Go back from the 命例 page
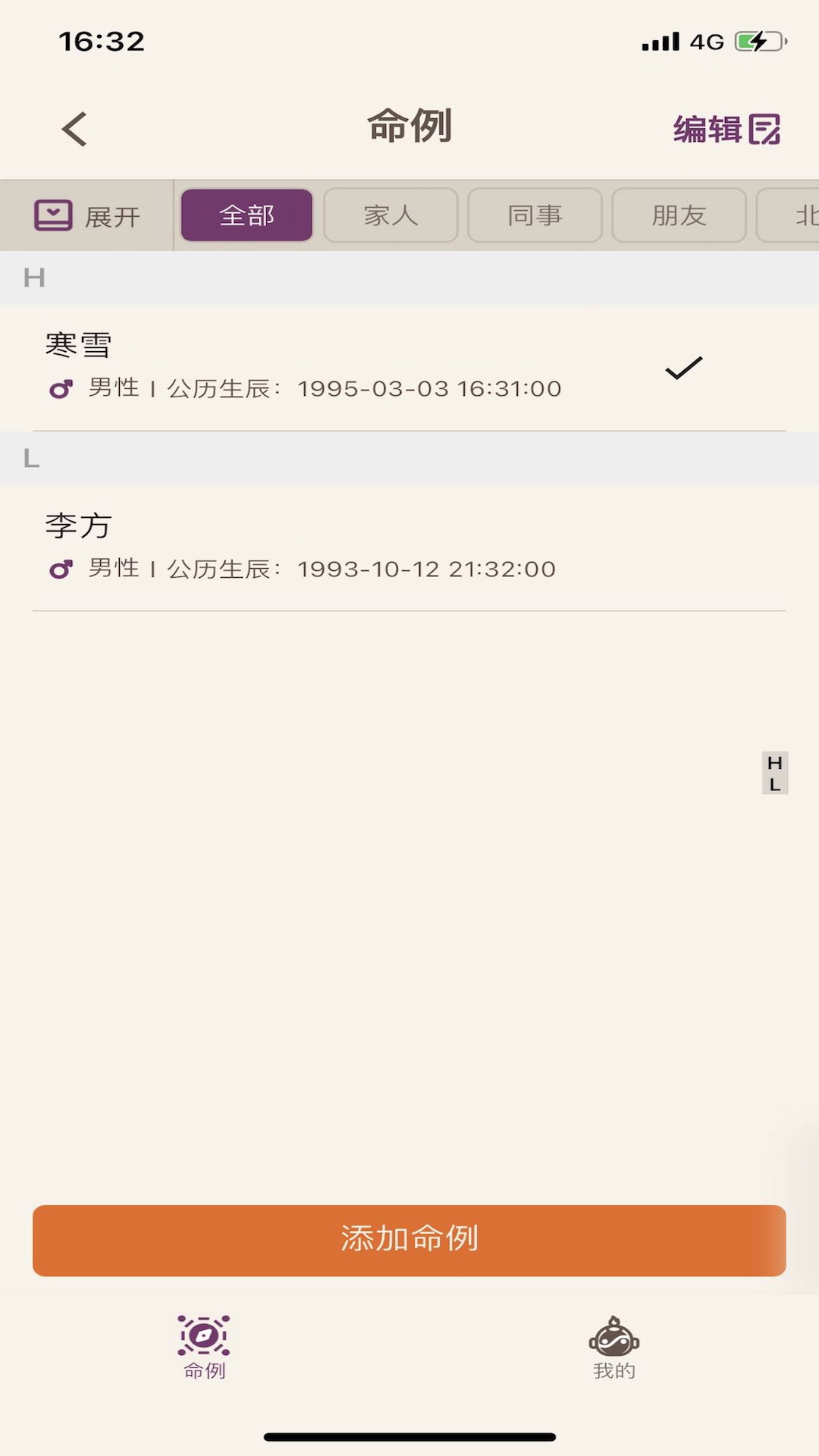The width and height of the screenshot is (819, 1456). coord(74,129)
